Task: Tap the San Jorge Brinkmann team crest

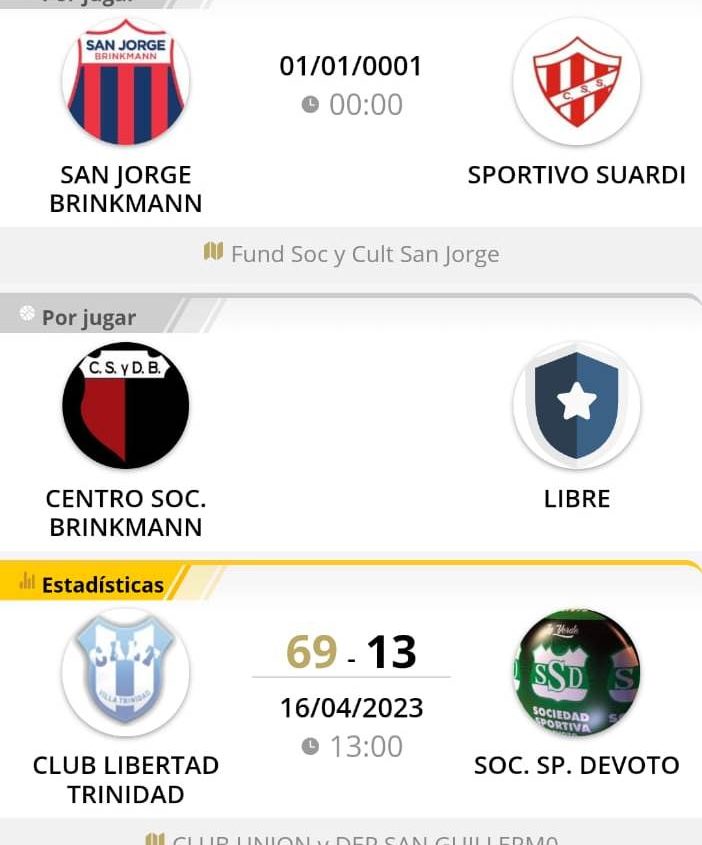Action: pyautogui.click(x=126, y=82)
